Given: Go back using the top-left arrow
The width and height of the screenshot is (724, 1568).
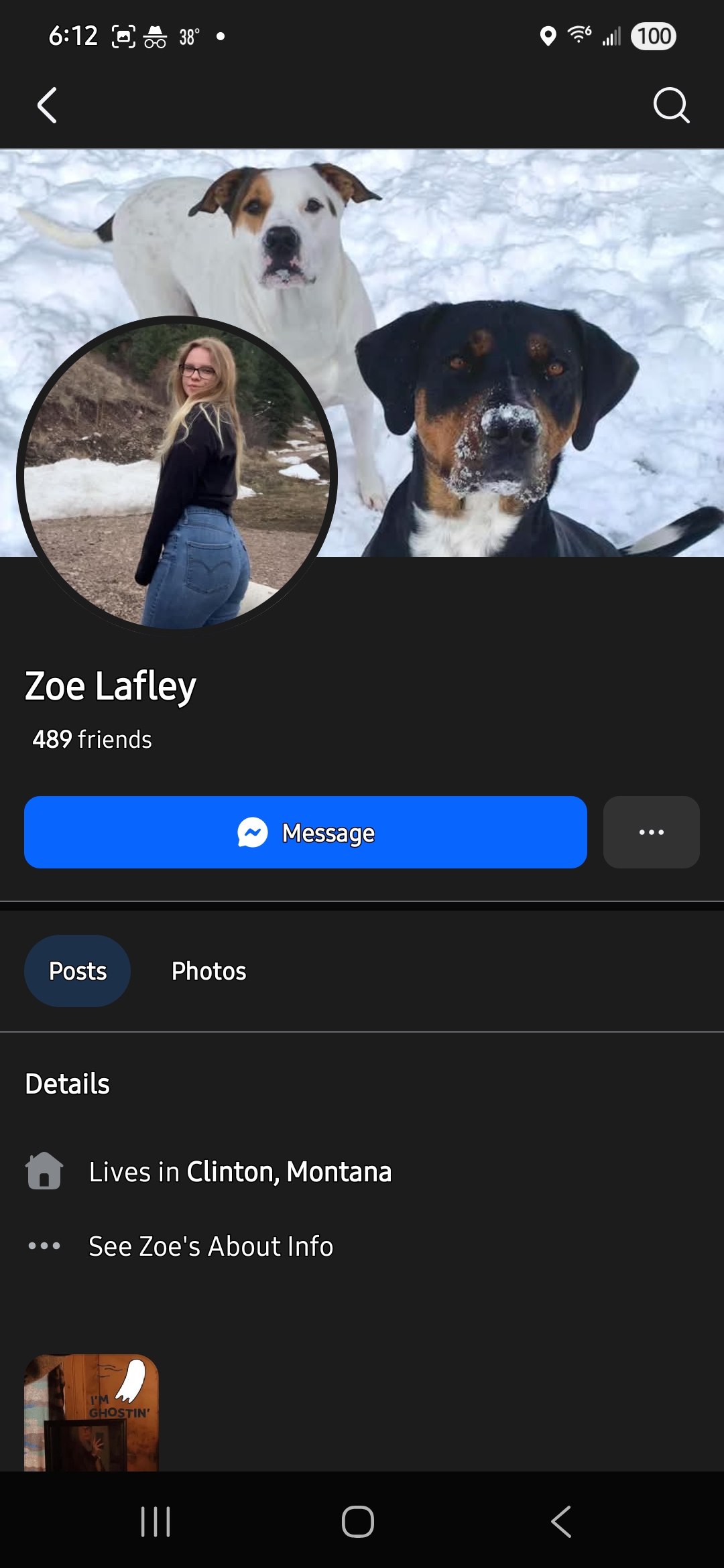Looking at the screenshot, I should point(47,106).
